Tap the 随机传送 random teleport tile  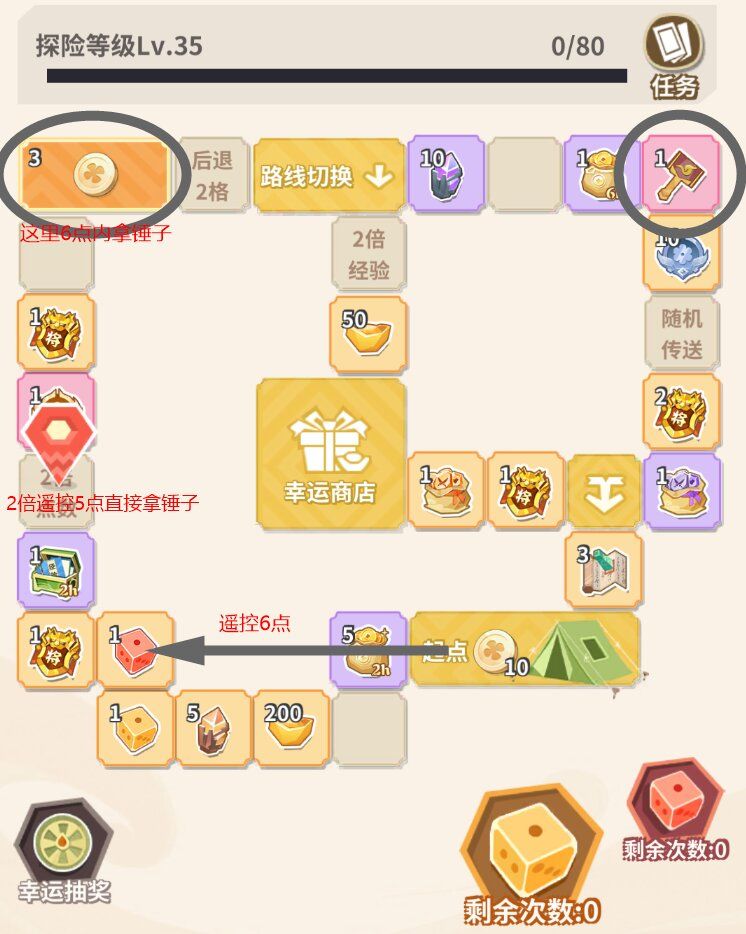(x=680, y=333)
